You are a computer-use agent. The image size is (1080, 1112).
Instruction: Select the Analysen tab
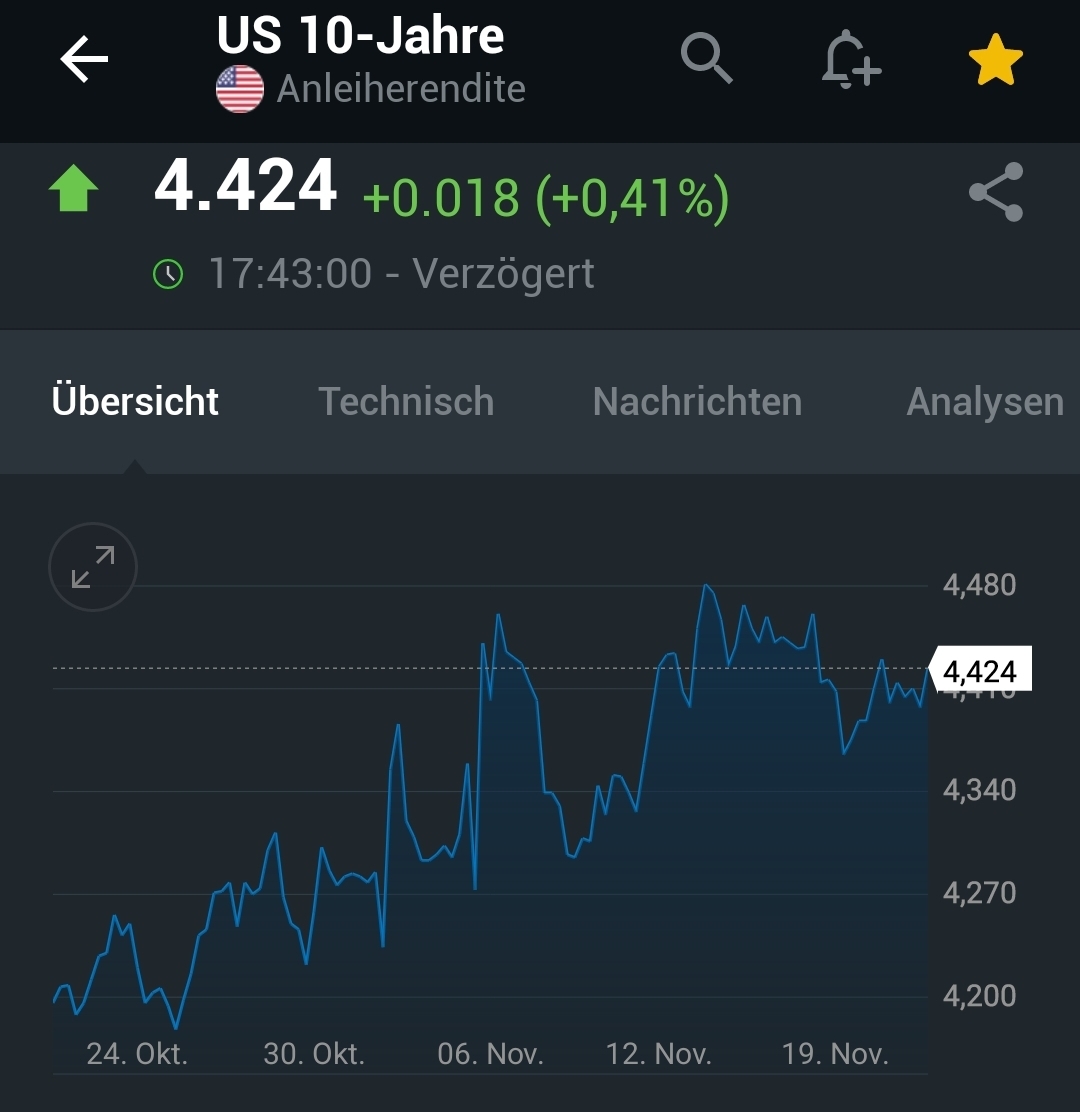[x=984, y=401]
